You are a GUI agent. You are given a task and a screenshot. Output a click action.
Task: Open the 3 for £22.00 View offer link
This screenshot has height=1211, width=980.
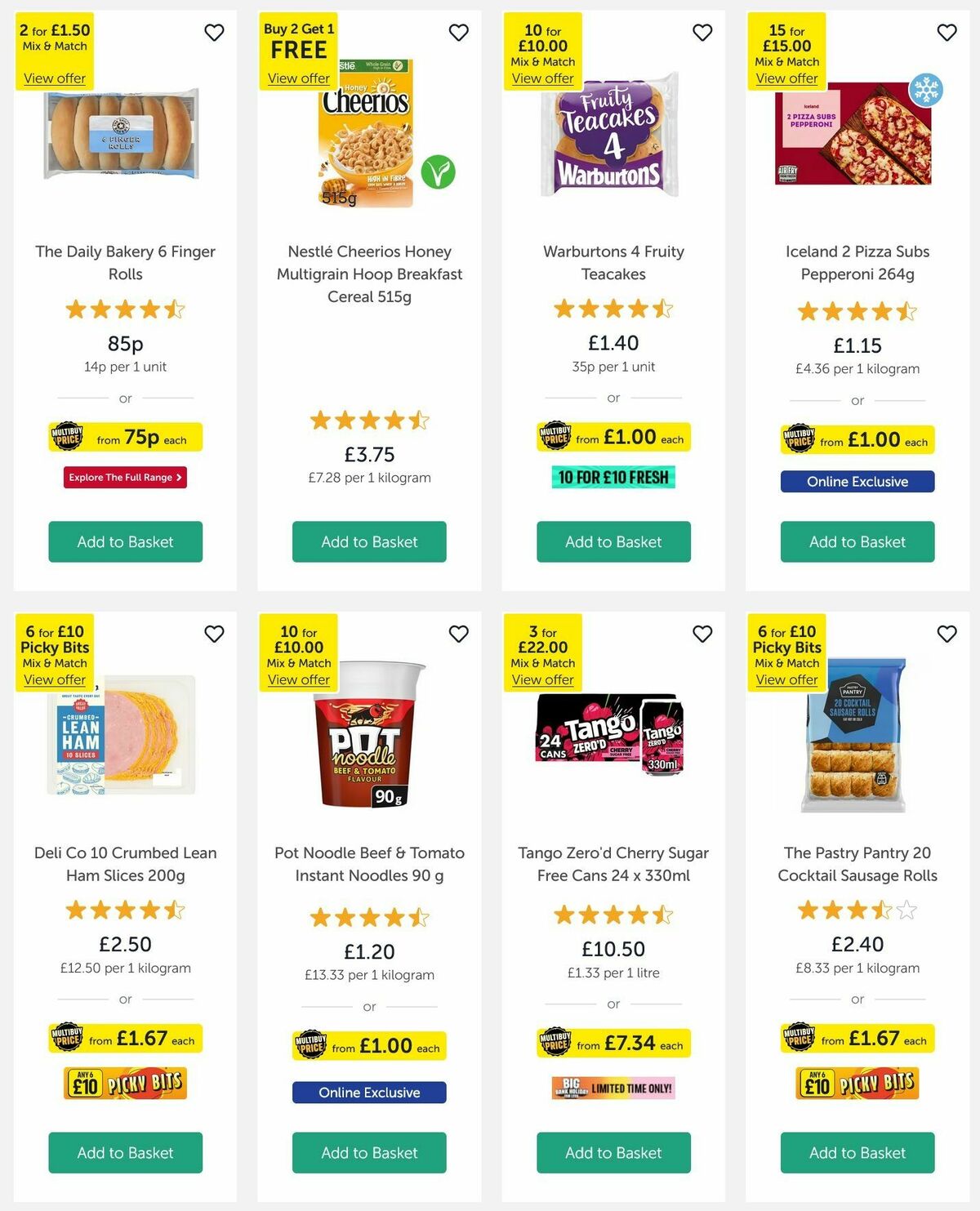pyautogui.click(x=542, y=679)
